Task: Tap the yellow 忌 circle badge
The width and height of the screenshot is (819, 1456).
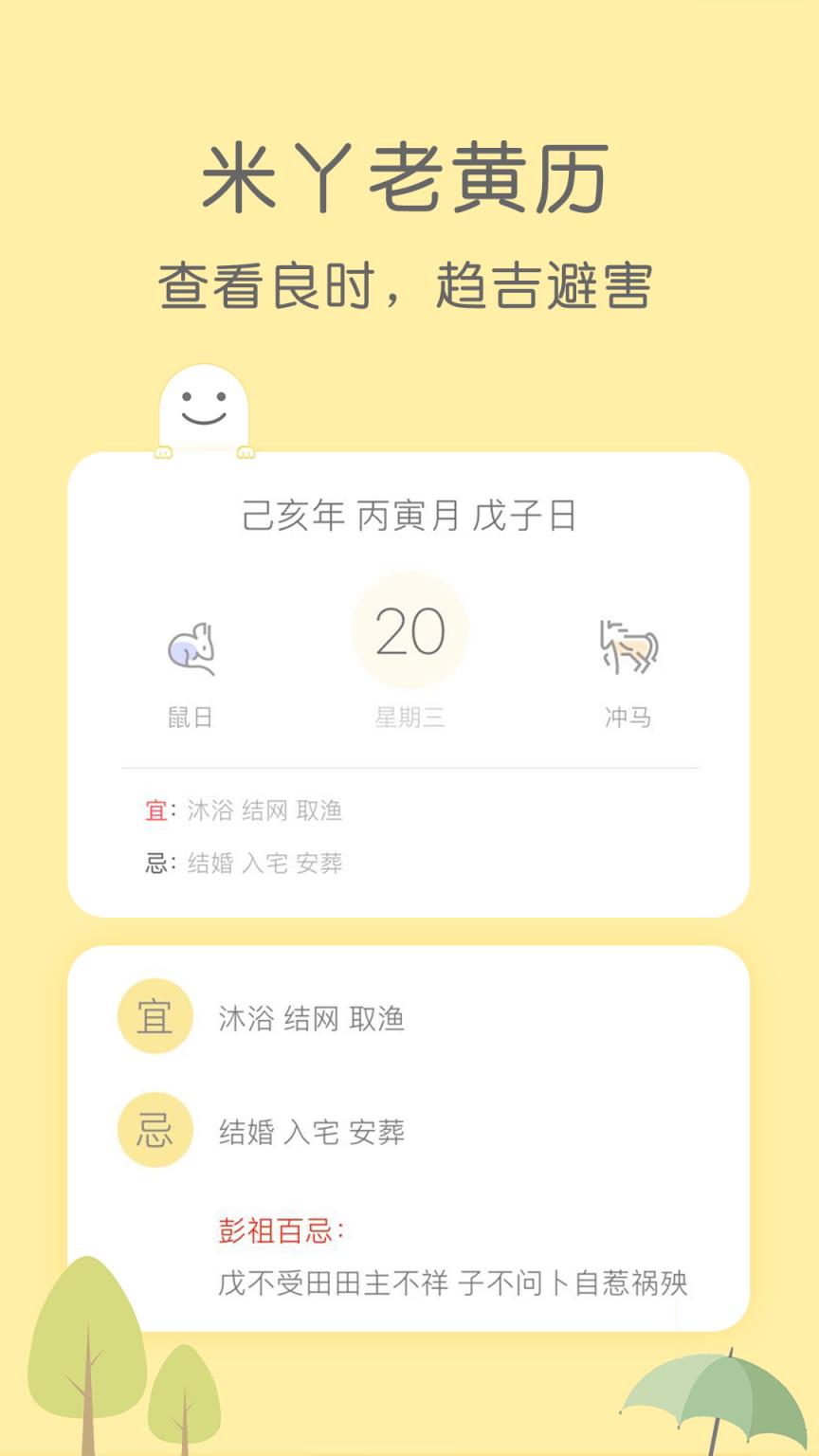Action: point(155,1129)
